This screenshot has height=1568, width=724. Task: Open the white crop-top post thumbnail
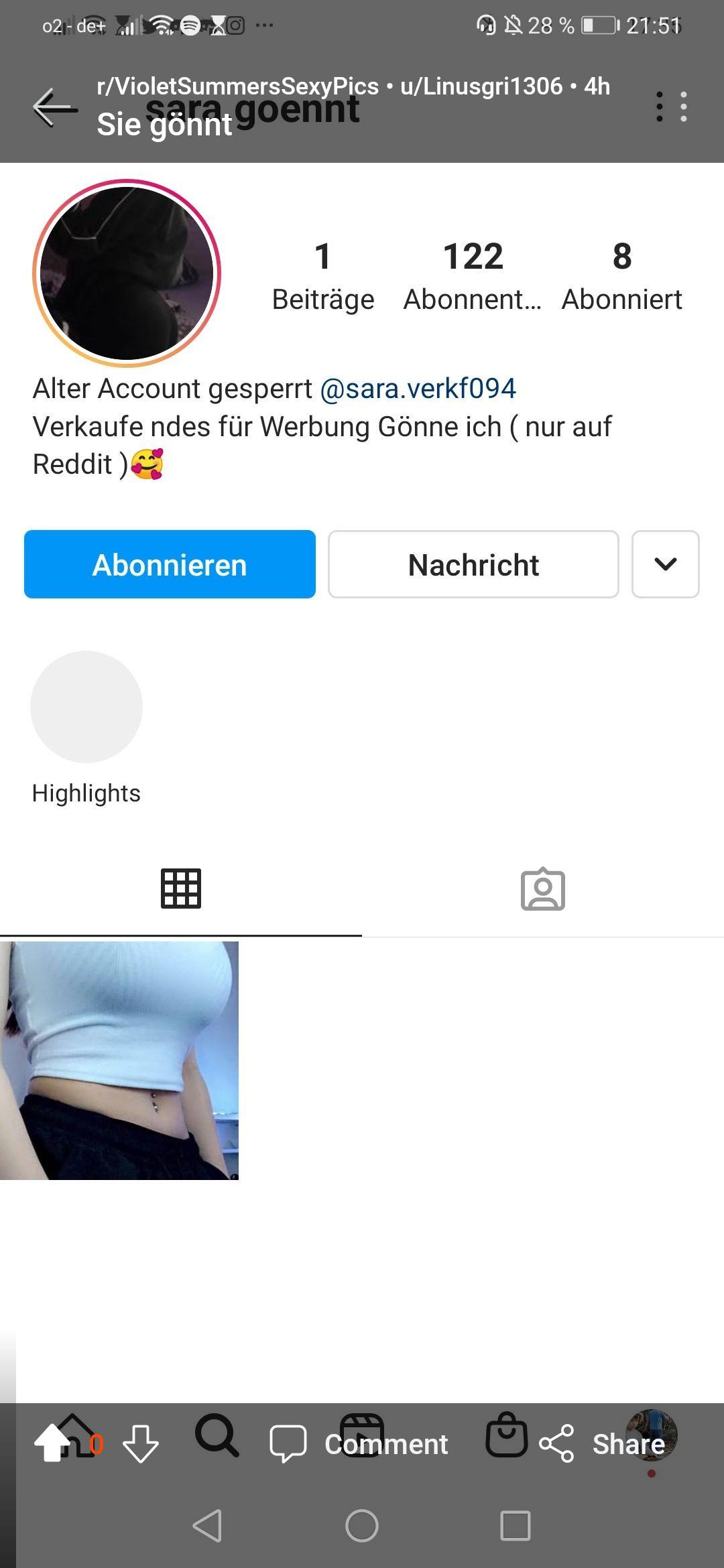click(121, 1059)
